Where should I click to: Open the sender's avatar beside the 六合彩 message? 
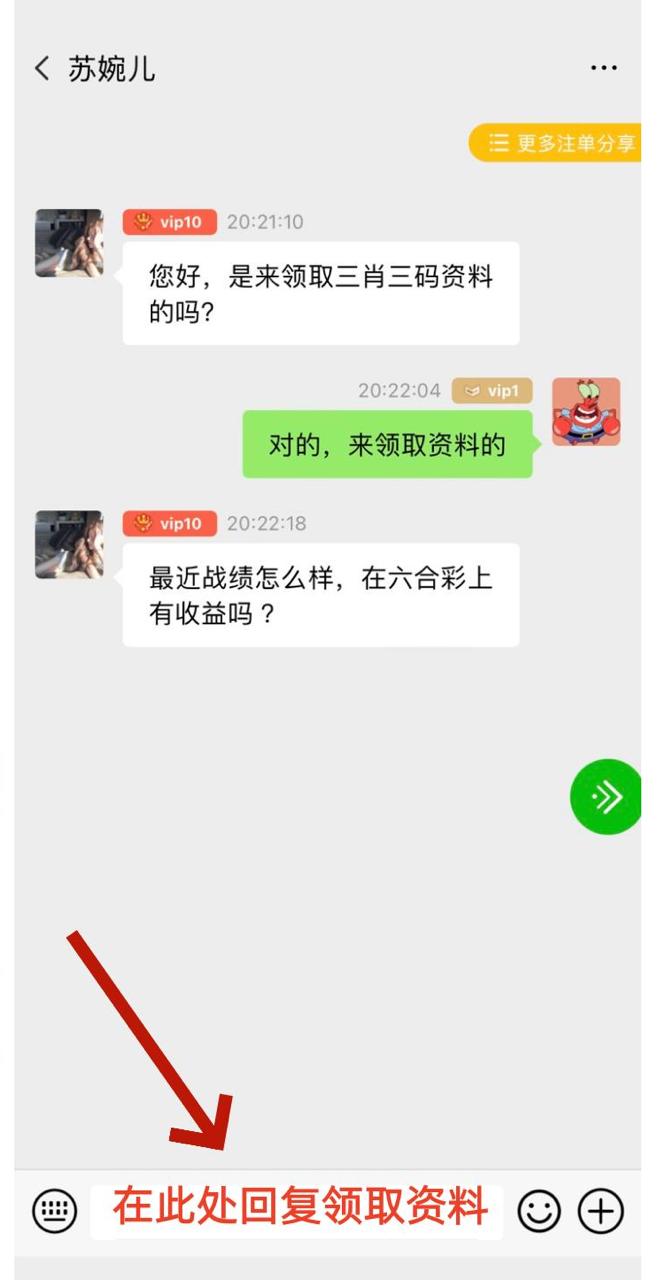click(x=69, y=545)
